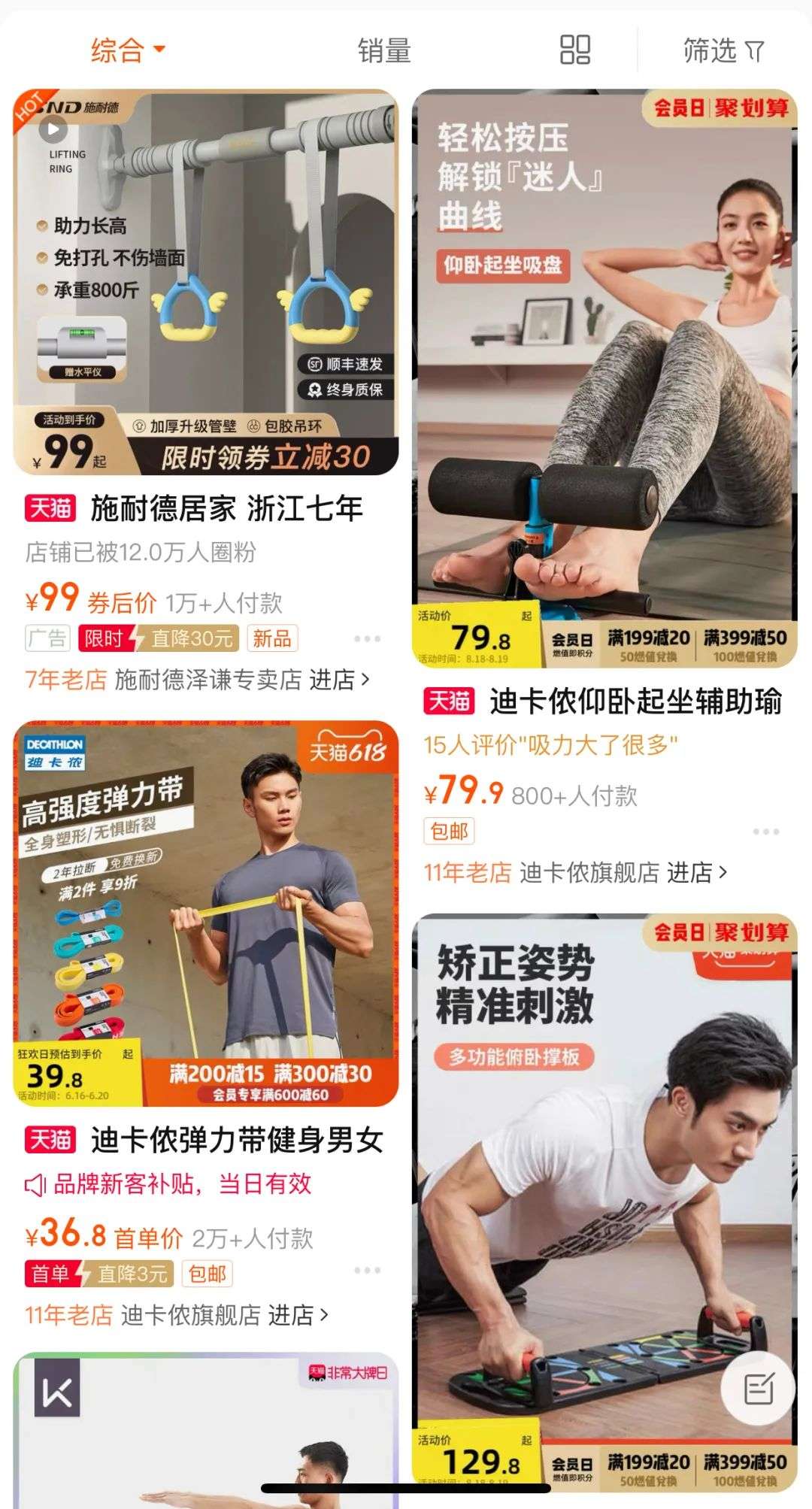Tap the floating feedback note button

click(758, 1389)
